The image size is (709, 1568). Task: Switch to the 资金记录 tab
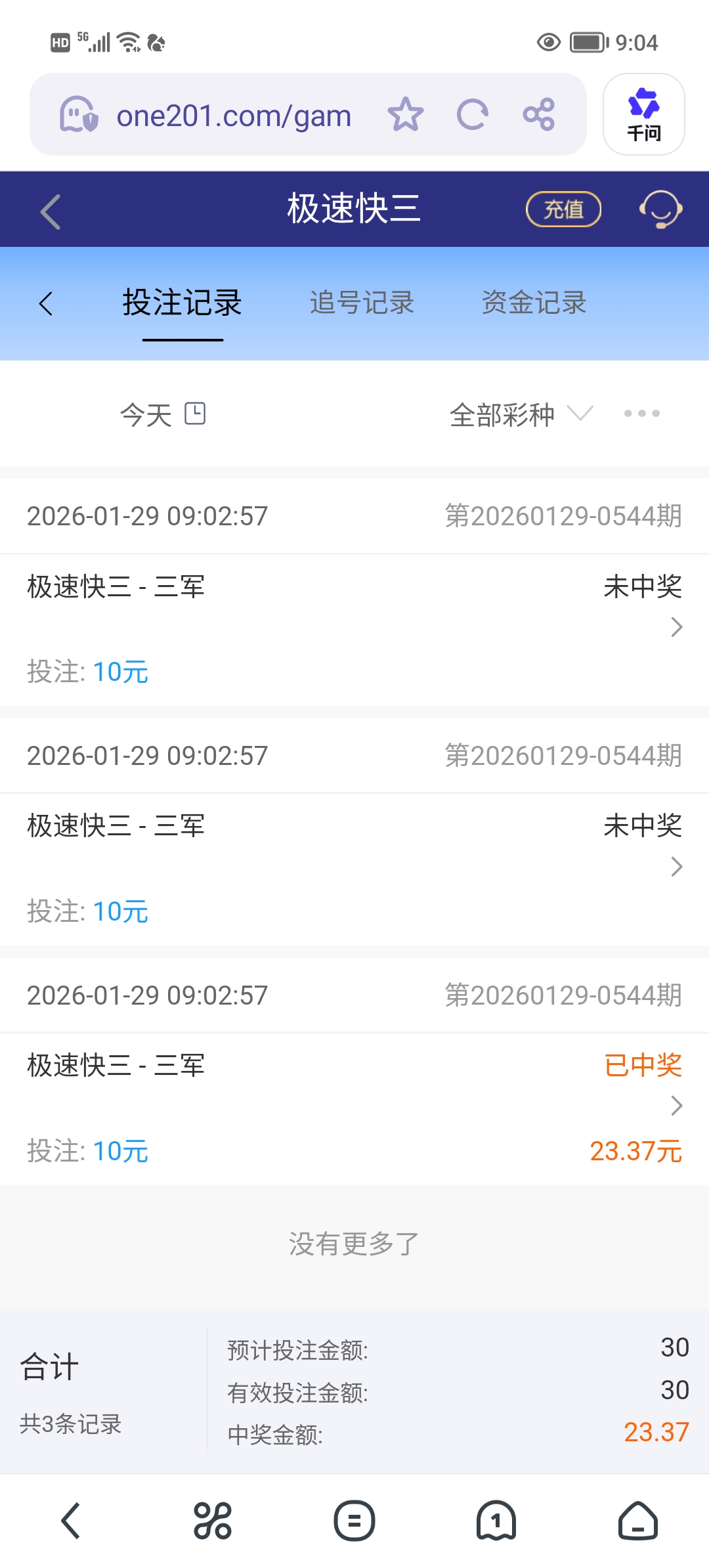click(x=534, y=303)
